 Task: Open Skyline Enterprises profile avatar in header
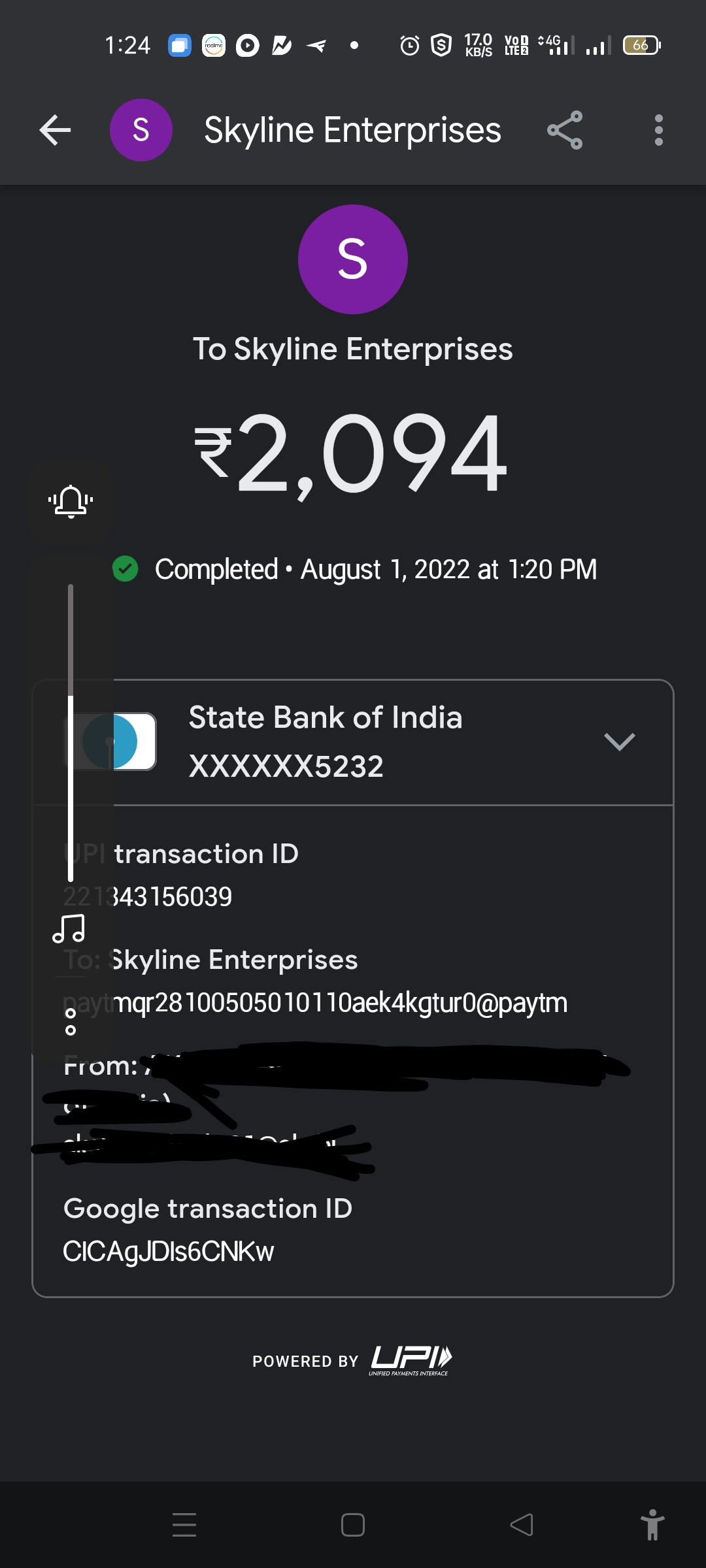(141, 130)
